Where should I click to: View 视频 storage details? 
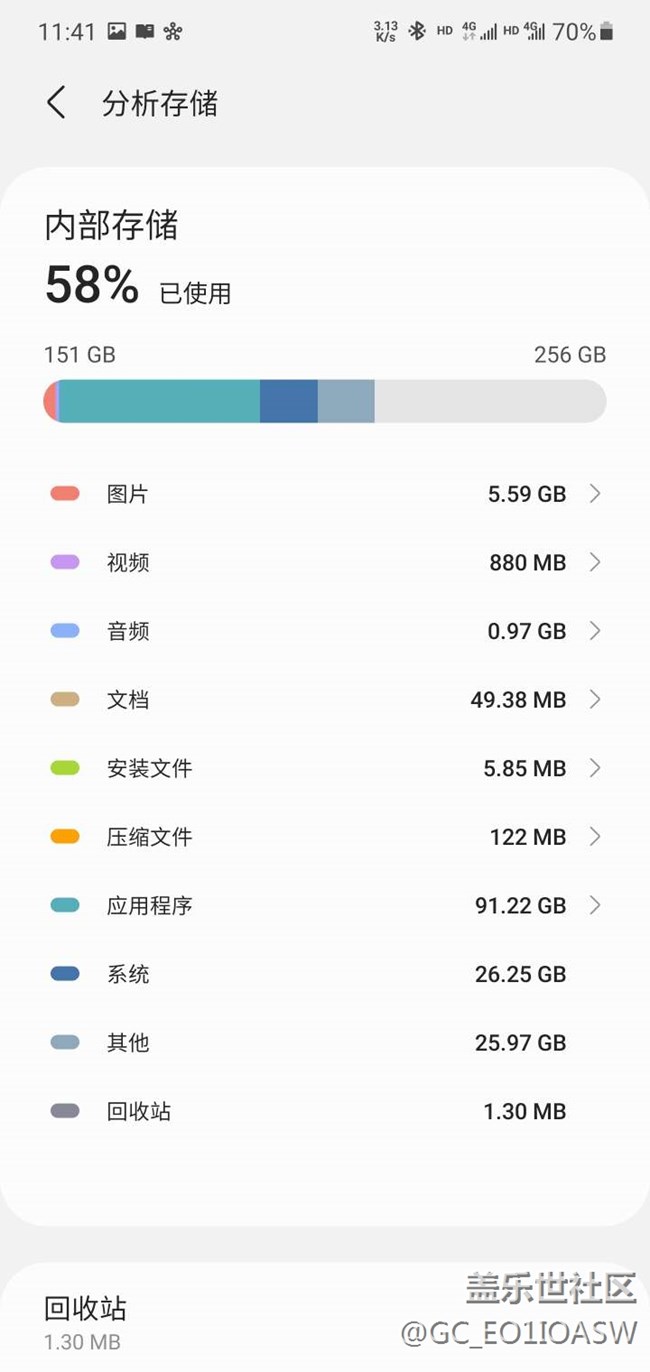pos(325,563)
